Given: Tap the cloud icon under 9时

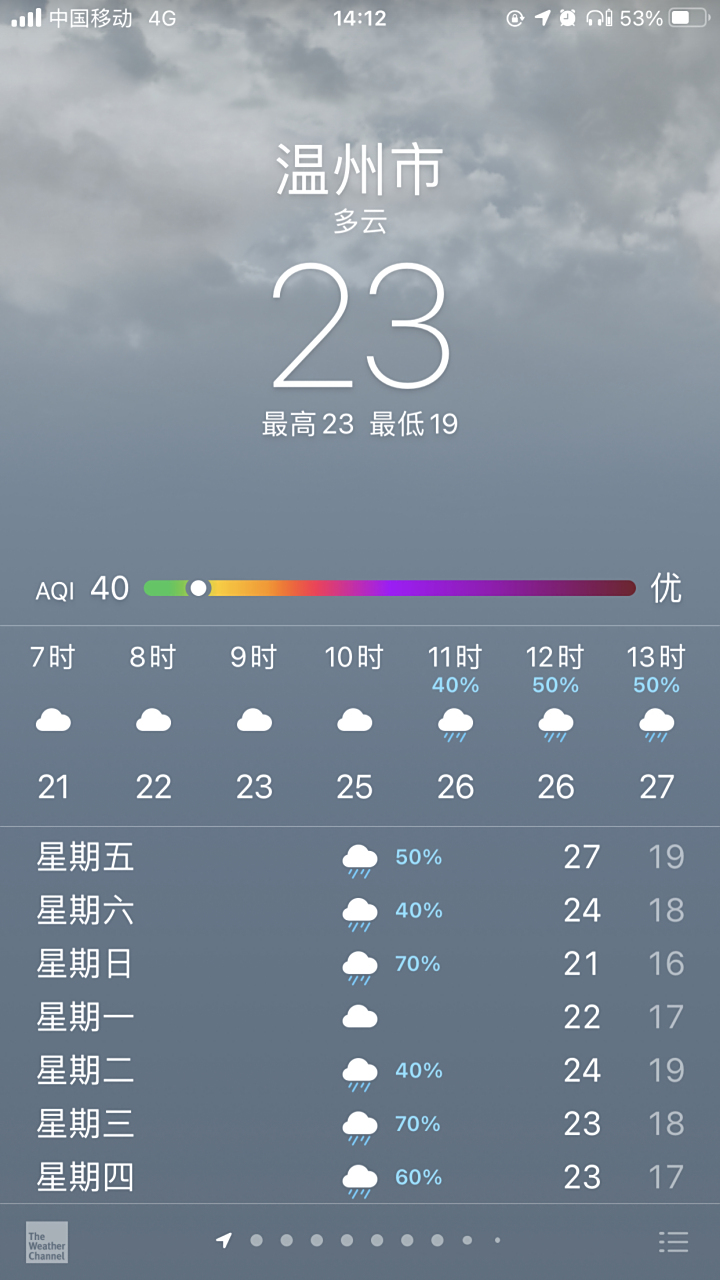Looking at the screenshot, I should coord(255,720).
